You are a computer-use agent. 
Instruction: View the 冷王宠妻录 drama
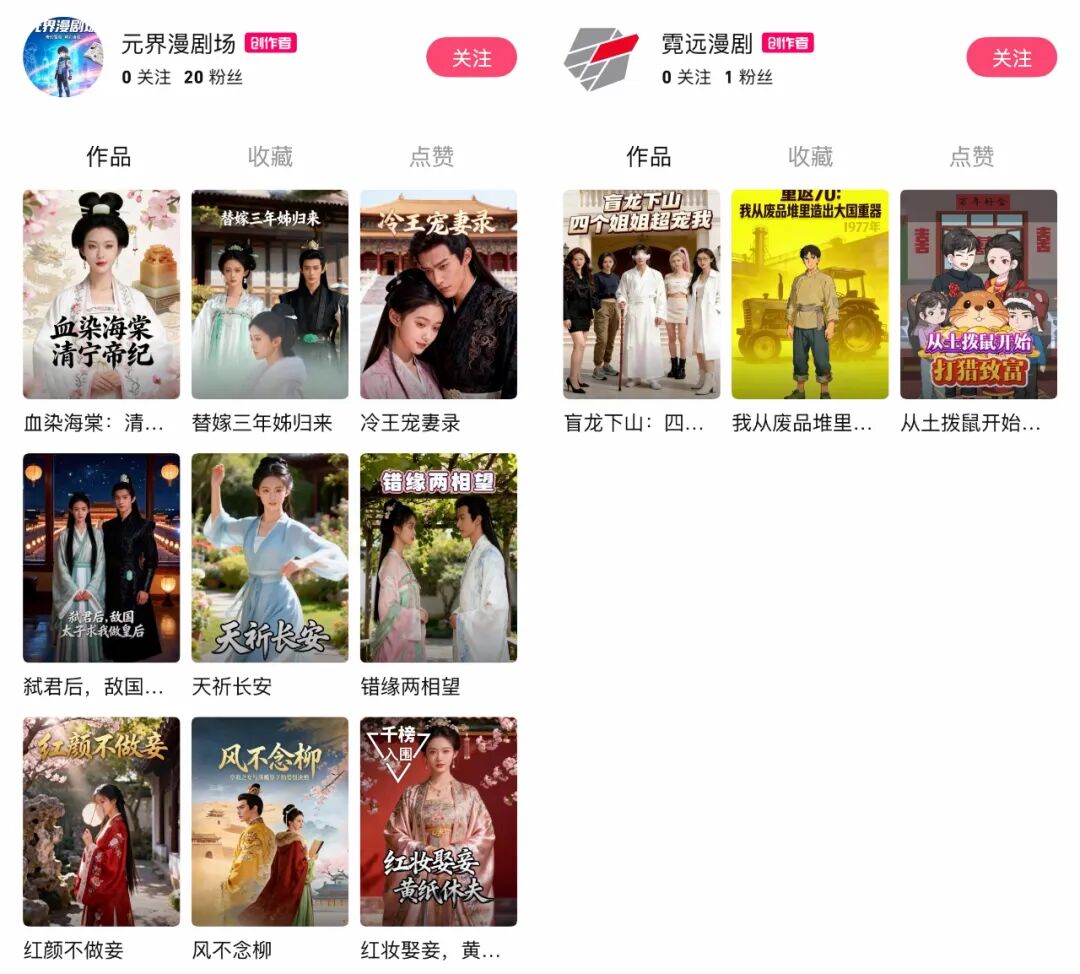pos(438,295)
